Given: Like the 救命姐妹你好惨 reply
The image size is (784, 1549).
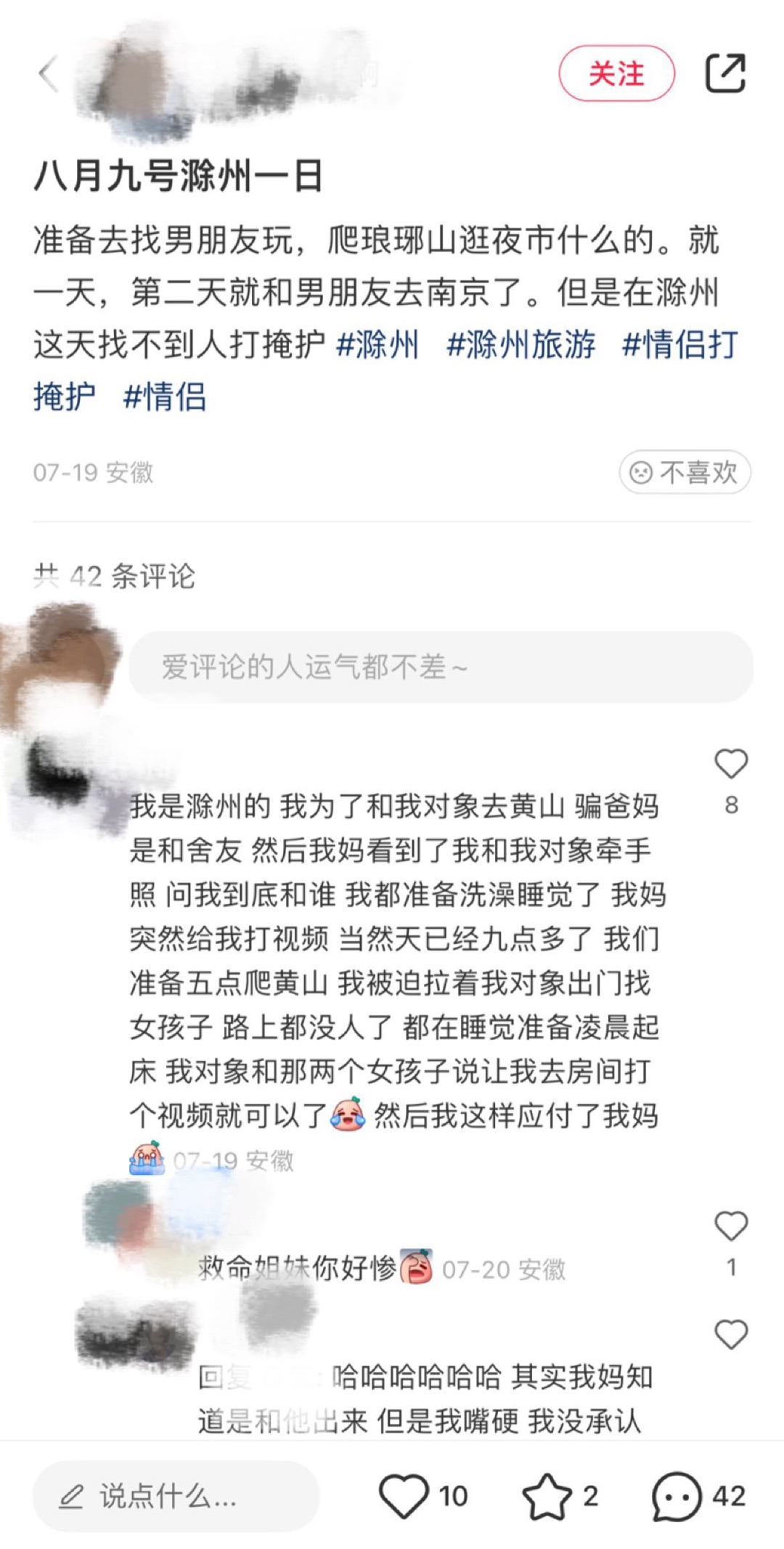Looking at the screenshot, I should [731, 1227].
